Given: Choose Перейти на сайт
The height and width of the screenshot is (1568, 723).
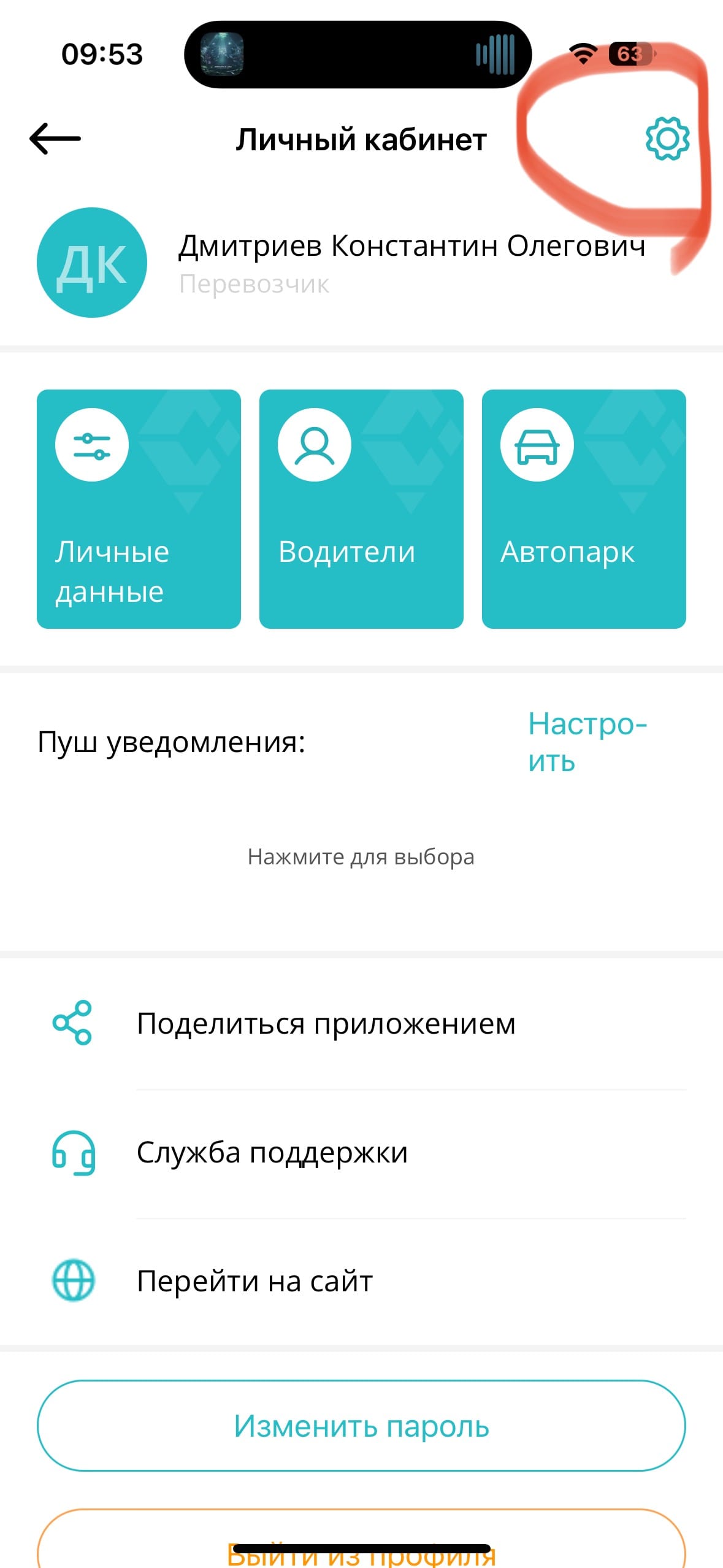Looking at the screenshot, I should click(254, 1281).
